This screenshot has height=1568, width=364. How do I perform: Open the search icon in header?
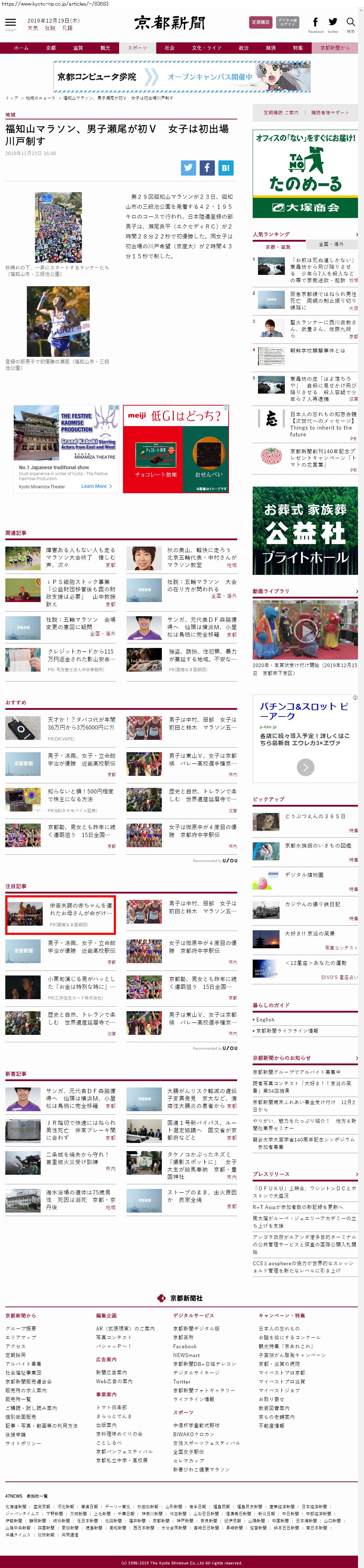[351, 23]
